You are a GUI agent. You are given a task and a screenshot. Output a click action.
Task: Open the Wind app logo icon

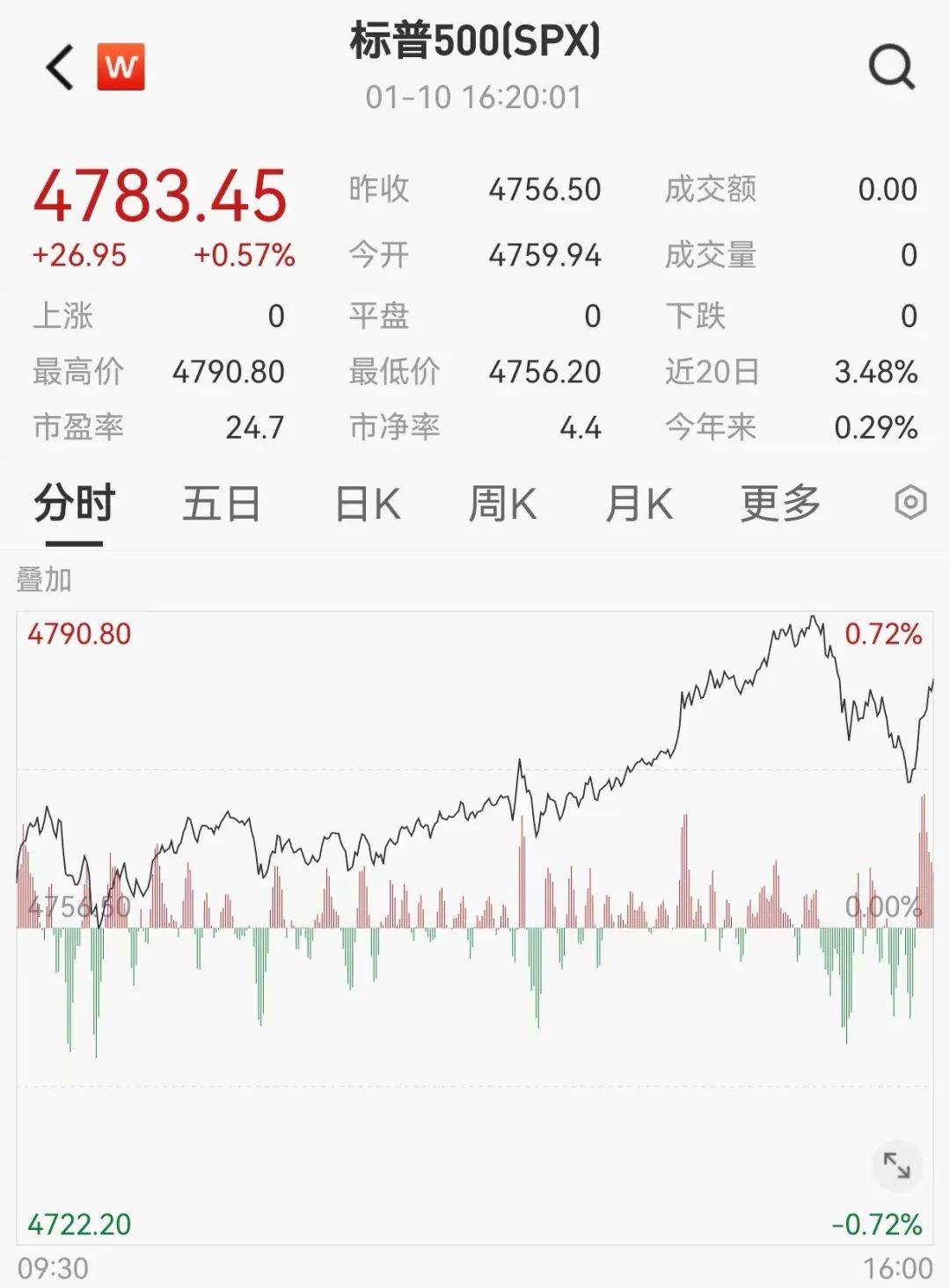121,66
